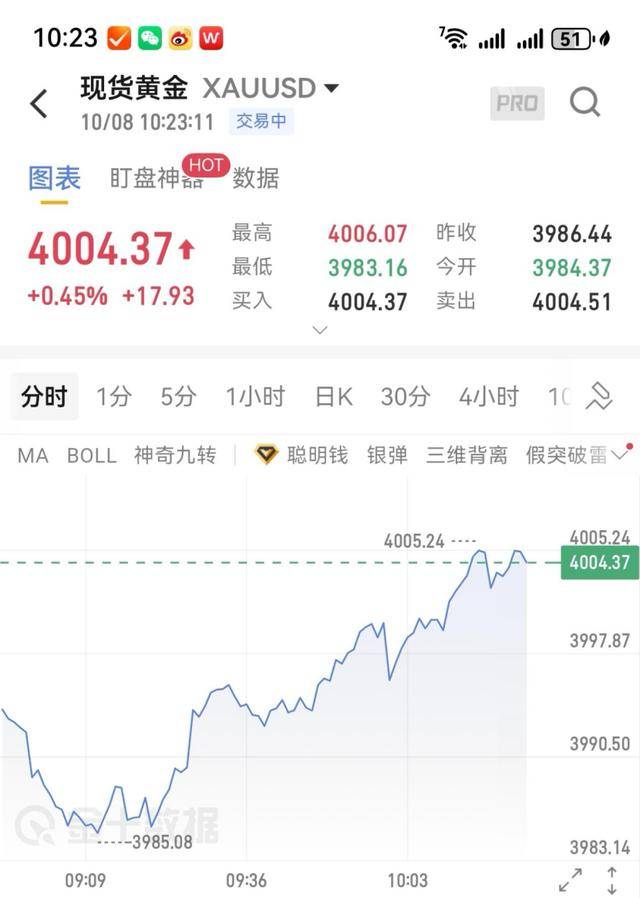Select the 日K timeframe

click(x=333, y=397)
